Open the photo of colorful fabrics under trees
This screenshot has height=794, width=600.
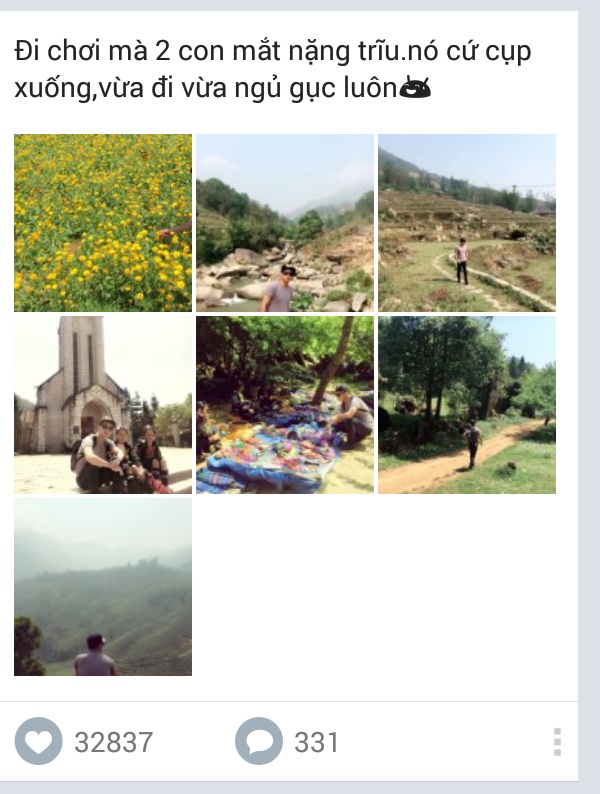[x=285, y=405]
